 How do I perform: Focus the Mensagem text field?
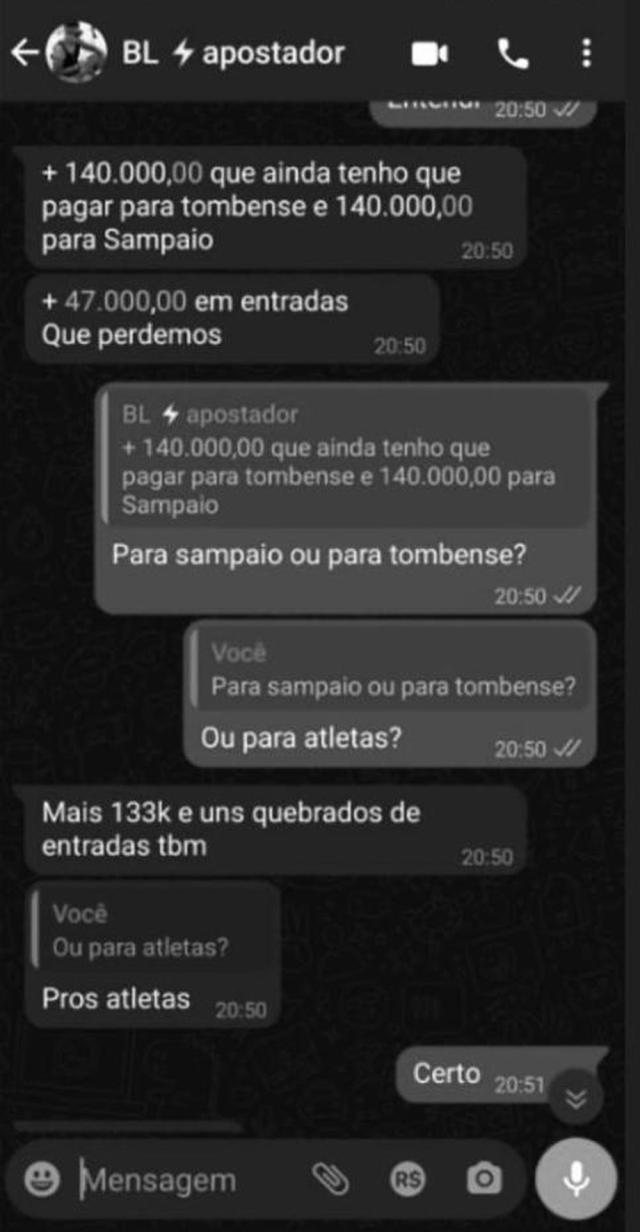click(x=180, y=1180)
